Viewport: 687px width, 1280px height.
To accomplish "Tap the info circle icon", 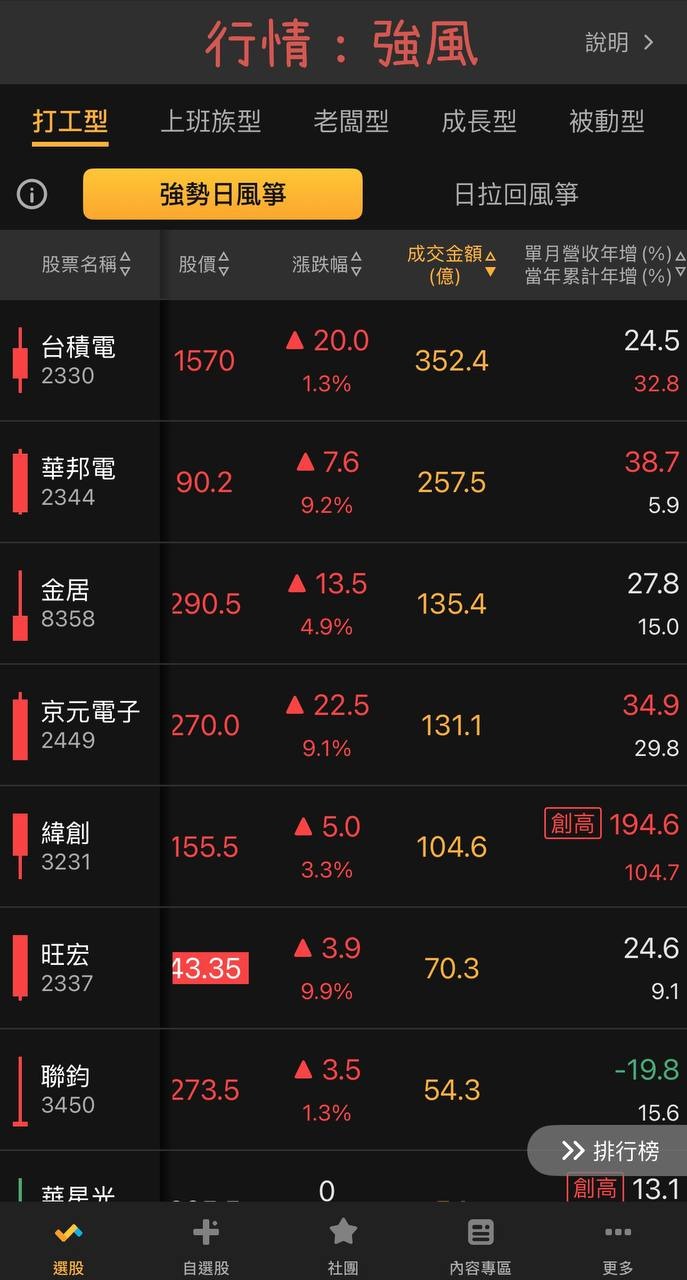I will click(x=32, y=194).
